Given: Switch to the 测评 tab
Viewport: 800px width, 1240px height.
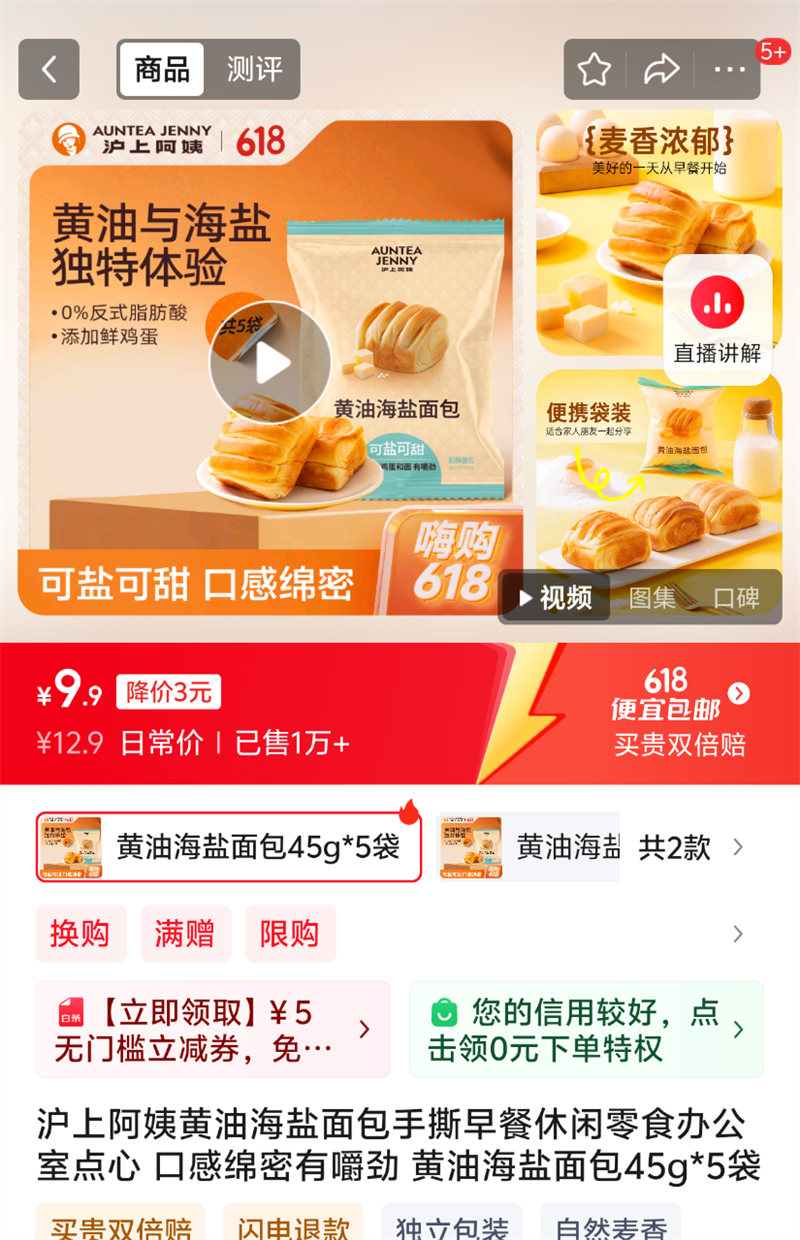Looking at the screenshot, I should (254, 69).
